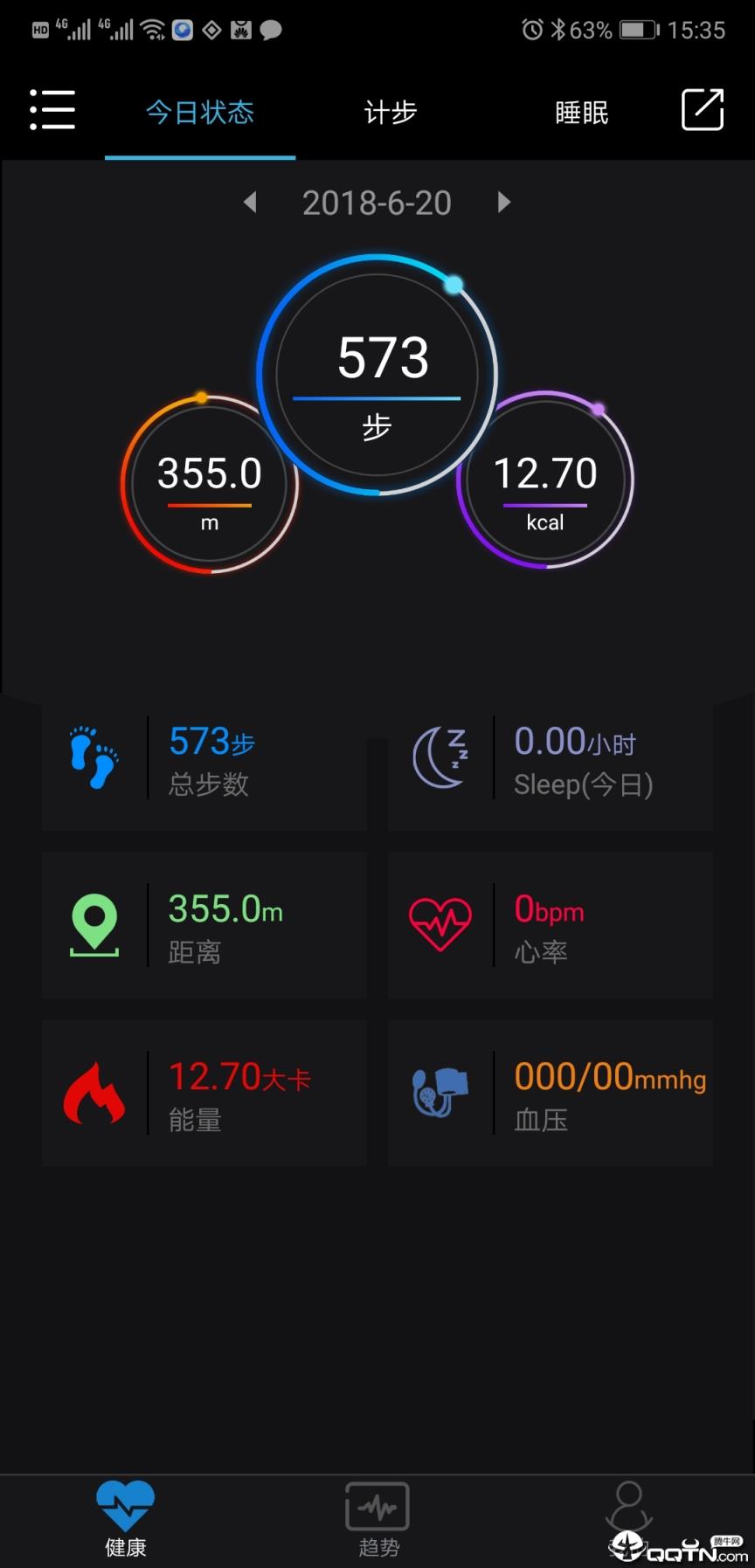Tap the profile person icon bottom right
Image resolution: width=755 pixels, height=1568 pixels.
[x=631, y=1504]
